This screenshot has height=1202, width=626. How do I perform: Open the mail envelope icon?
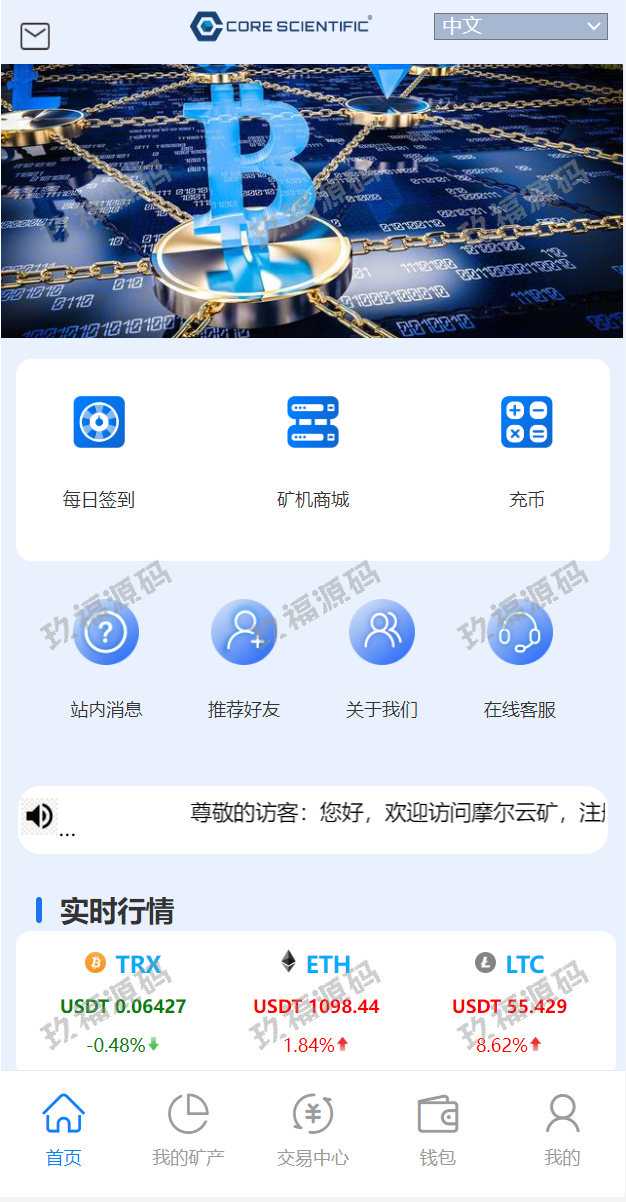pyautogui.click(x=35, y=37)
